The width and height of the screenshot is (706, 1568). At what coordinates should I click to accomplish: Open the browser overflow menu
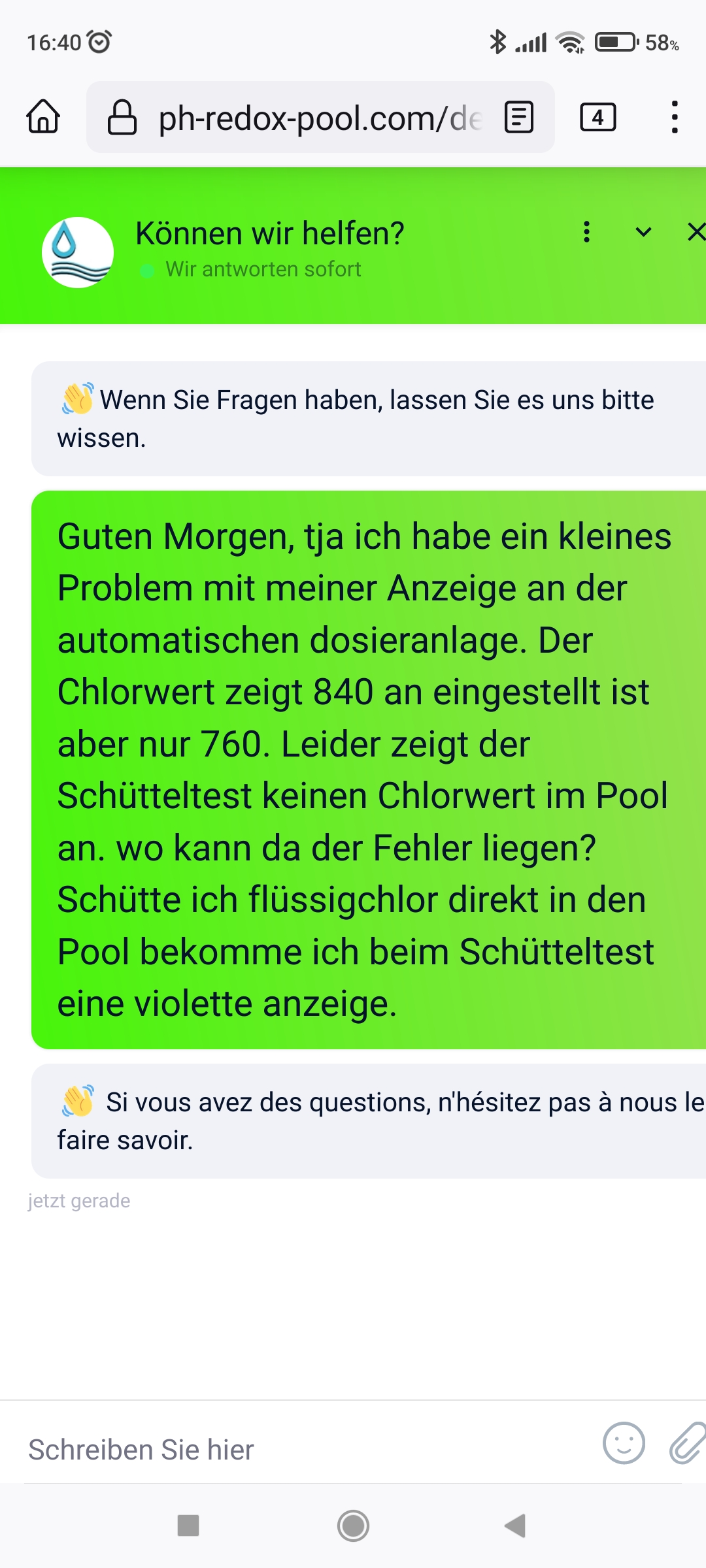pyautogui.click(x=675, y=118)
